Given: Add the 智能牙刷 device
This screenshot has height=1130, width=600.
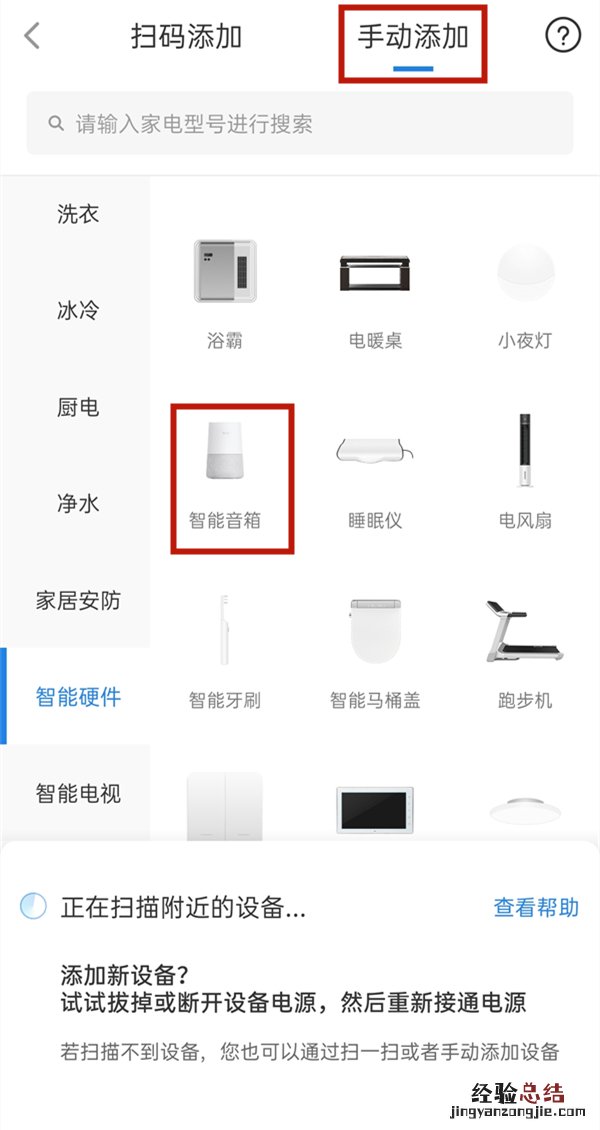Looking at the screenshot, I should [225, 650].
